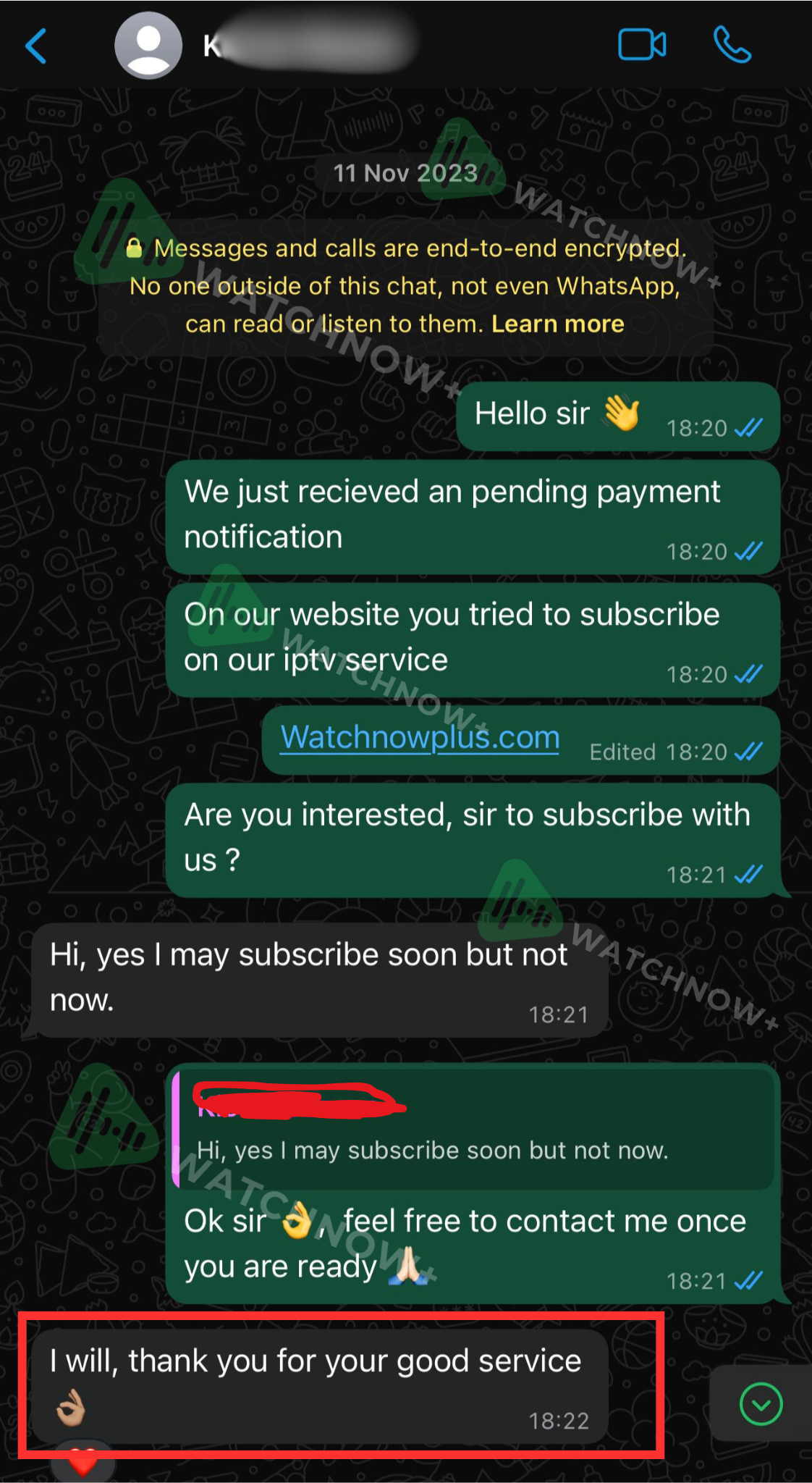
Task: Tap the scroll-to-bottom arrow button
Action: [x=761, y=1404]
